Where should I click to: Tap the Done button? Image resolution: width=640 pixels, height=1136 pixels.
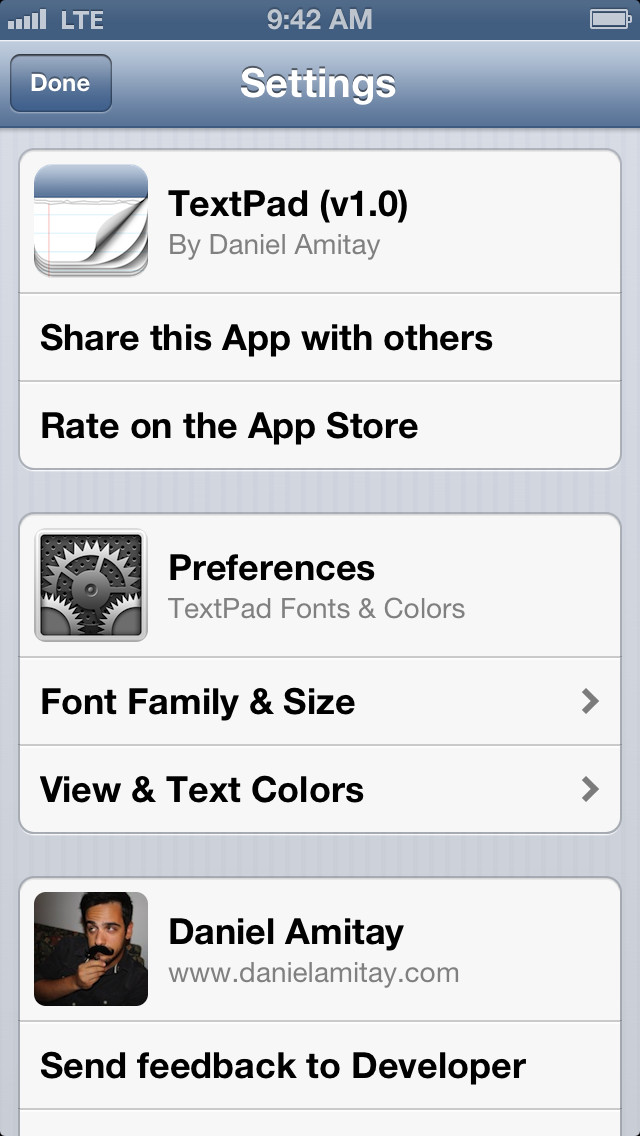tap(61, 83)
